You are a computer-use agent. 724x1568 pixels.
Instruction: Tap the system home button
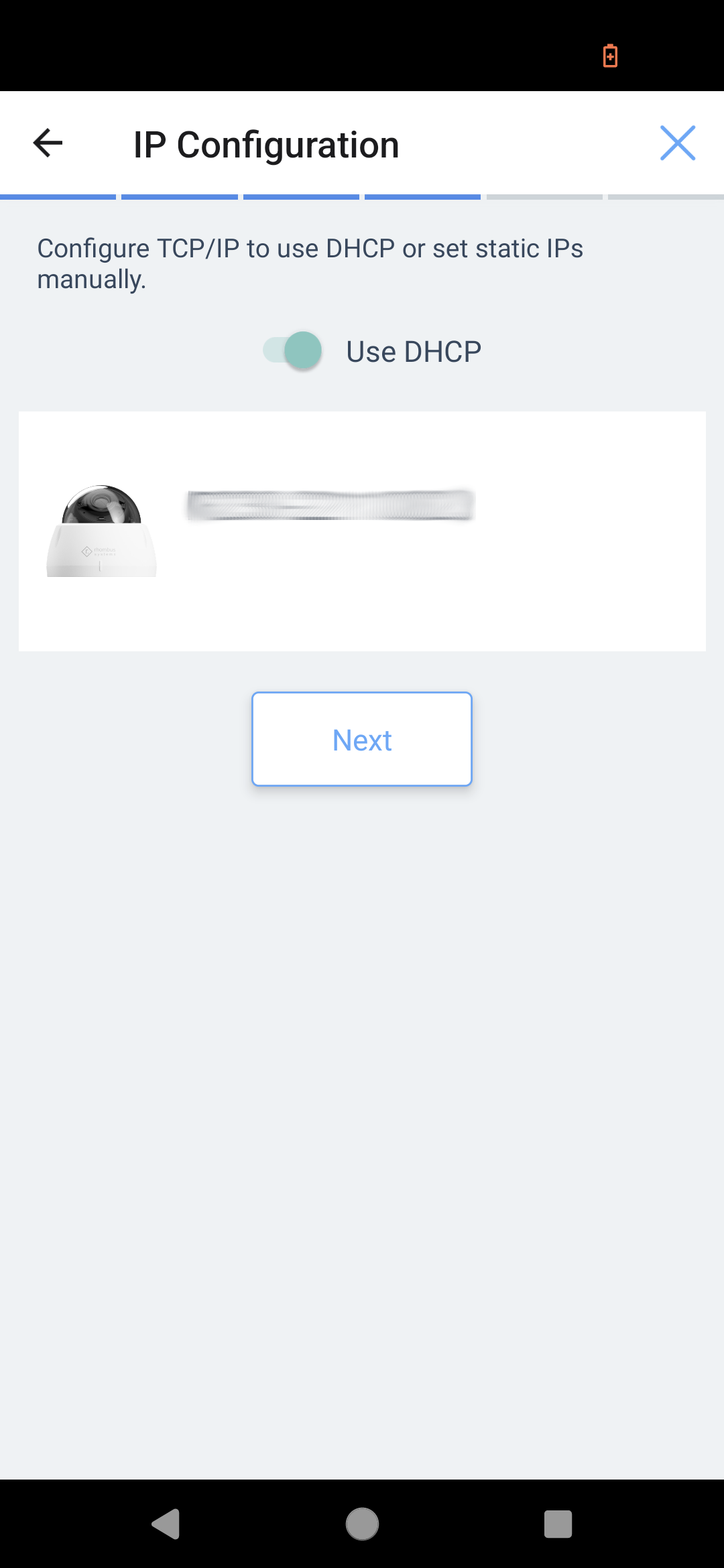pos(362,1524)
